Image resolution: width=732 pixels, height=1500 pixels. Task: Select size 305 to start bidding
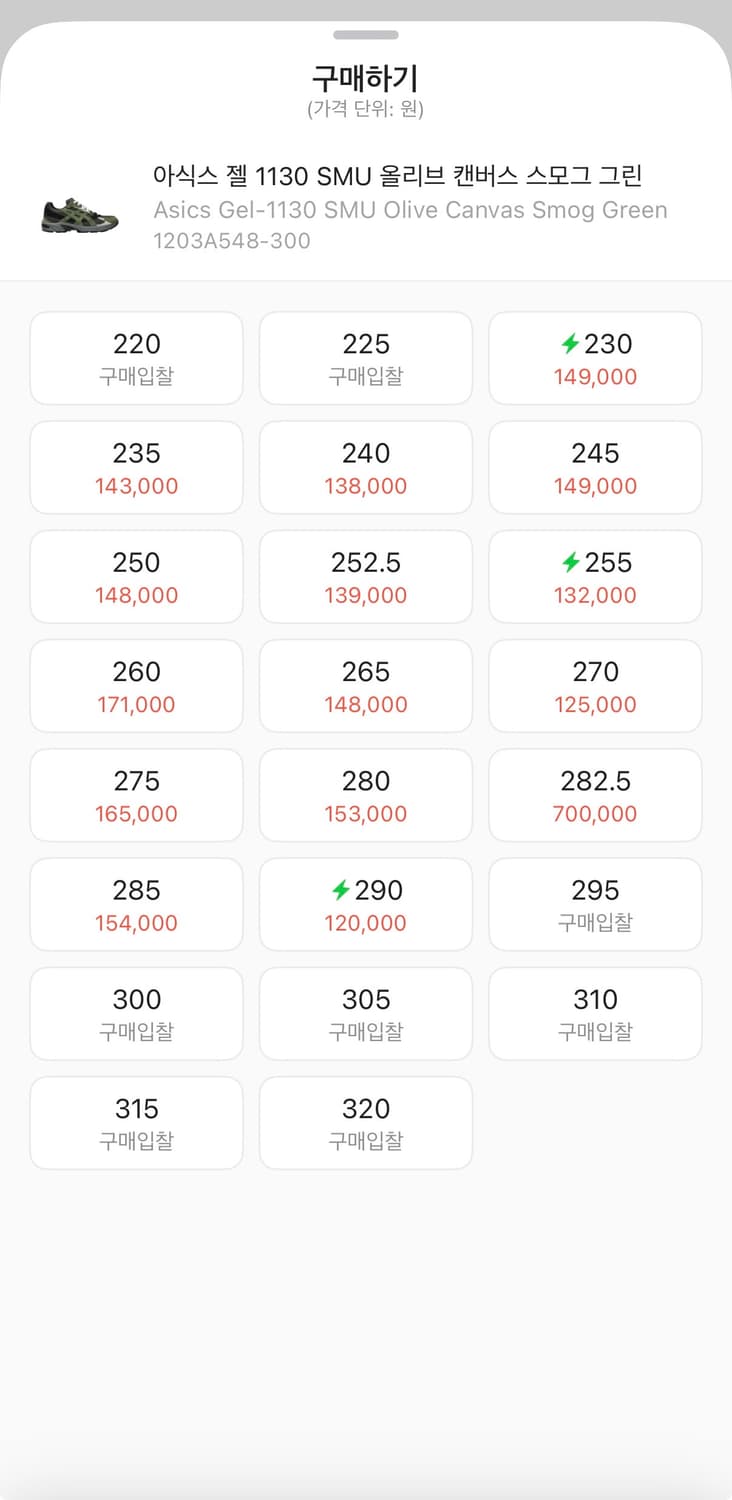[x=365, y=1013]
